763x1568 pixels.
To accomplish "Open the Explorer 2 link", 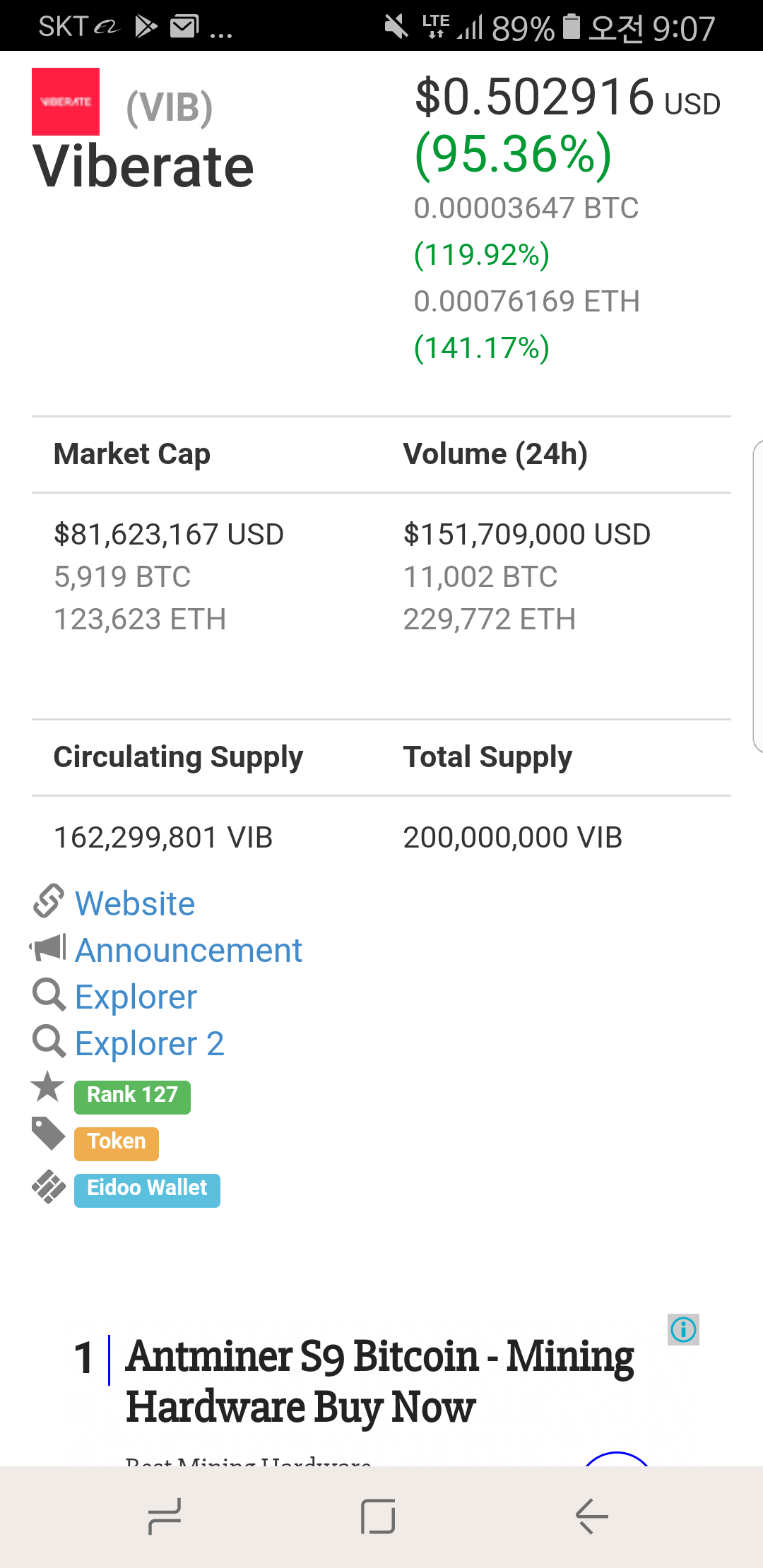I will [149, 1043].
